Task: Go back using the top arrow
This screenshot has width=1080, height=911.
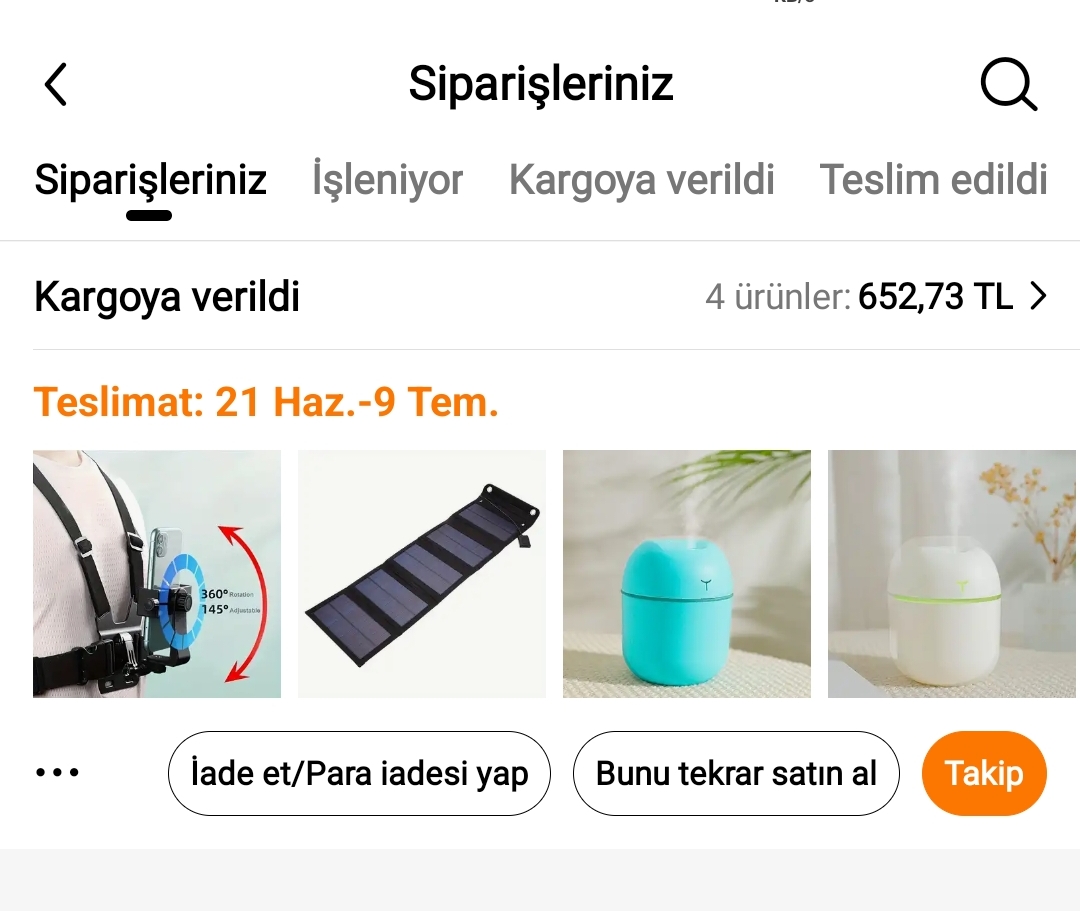Action: click(x=56, y=84)
